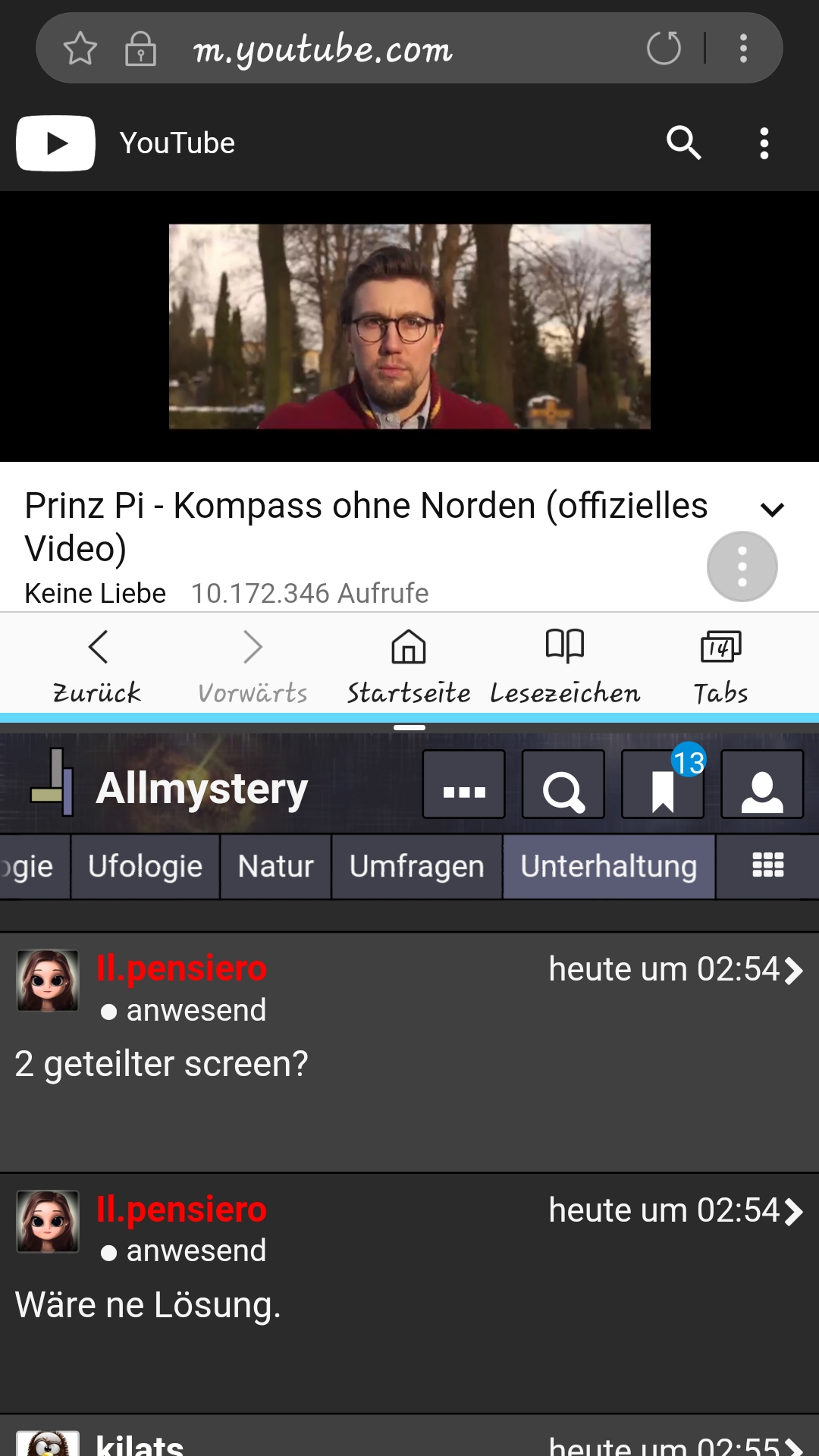Open Allmystery menu with three dots
The height and width of the screenshot is (1456, 819).
(x=464, y=784)
